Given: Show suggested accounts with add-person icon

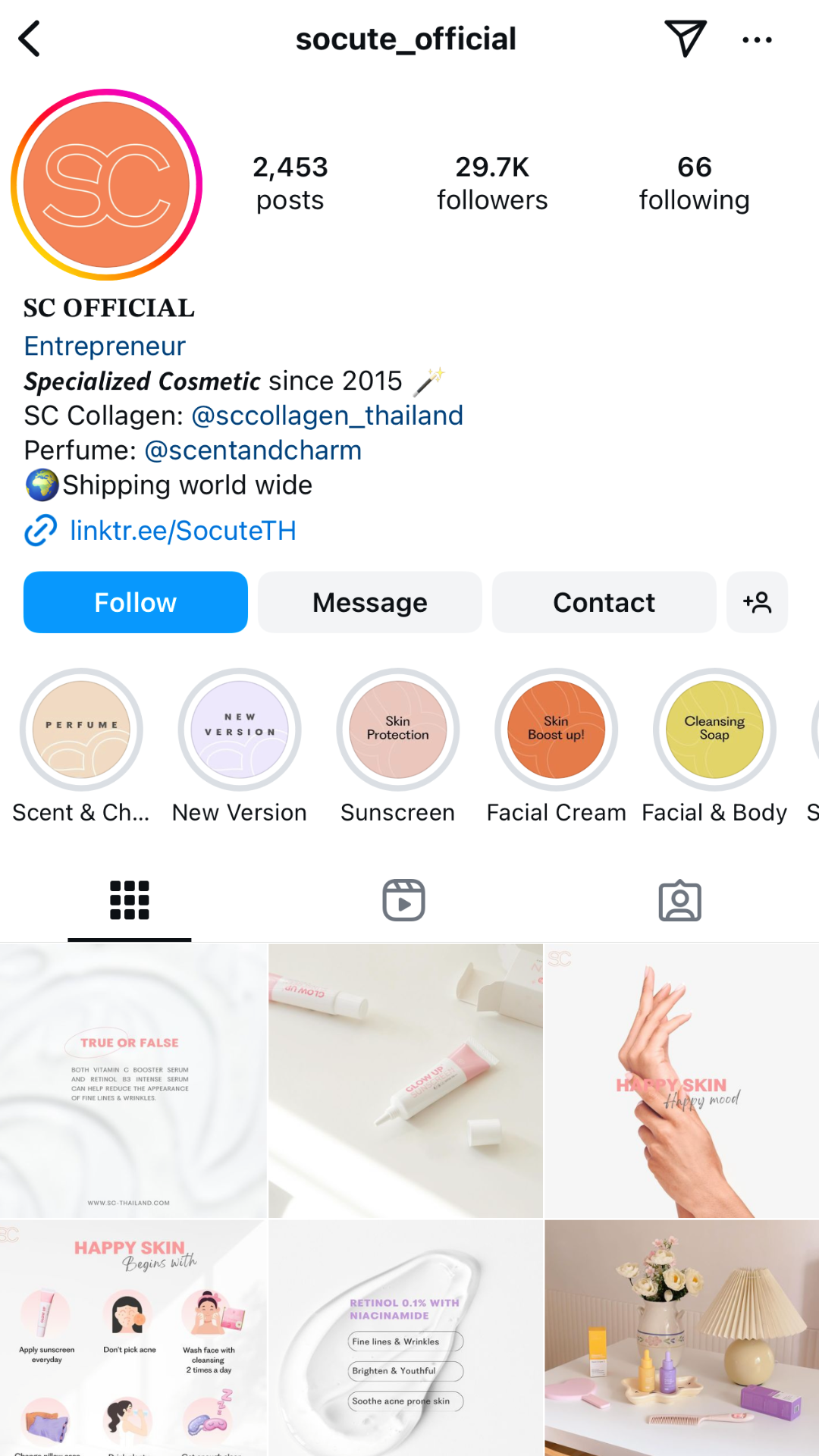Looking at the screenshot, I should tap(757, 602).
